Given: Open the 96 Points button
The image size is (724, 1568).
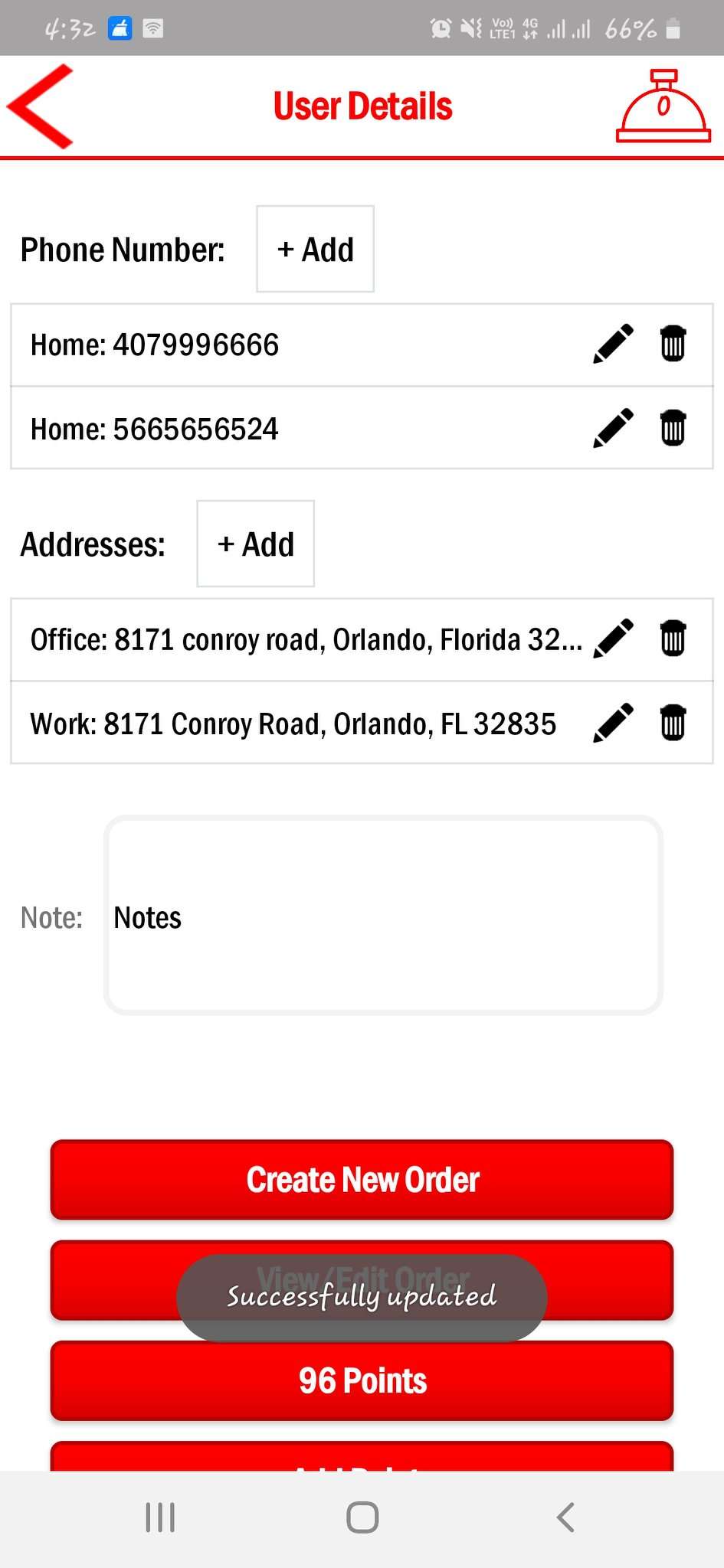Looking at the screenshot, I should point(362,1380).
